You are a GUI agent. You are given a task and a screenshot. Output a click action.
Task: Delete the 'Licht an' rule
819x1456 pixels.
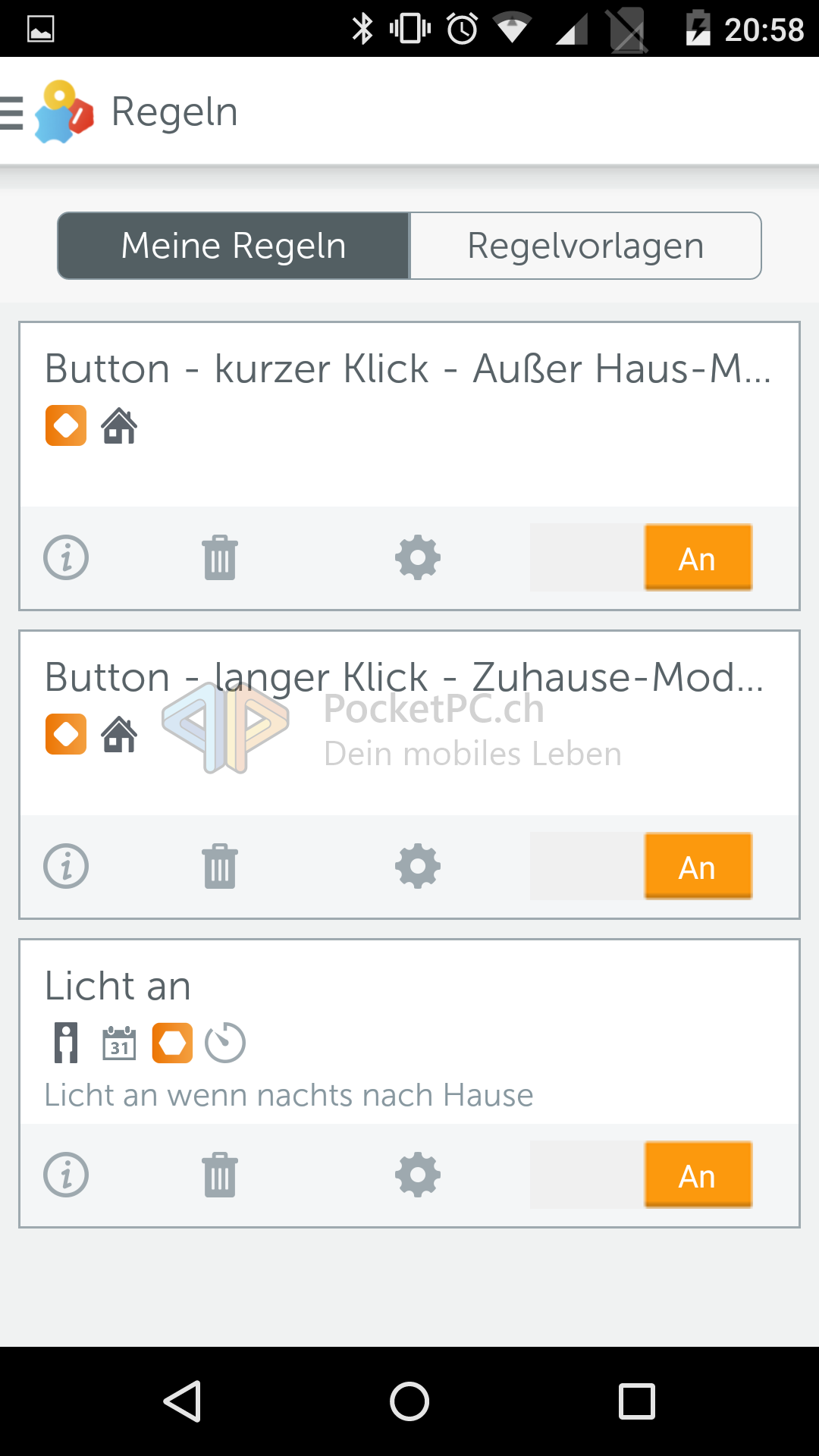click(x=220, y=1175)
